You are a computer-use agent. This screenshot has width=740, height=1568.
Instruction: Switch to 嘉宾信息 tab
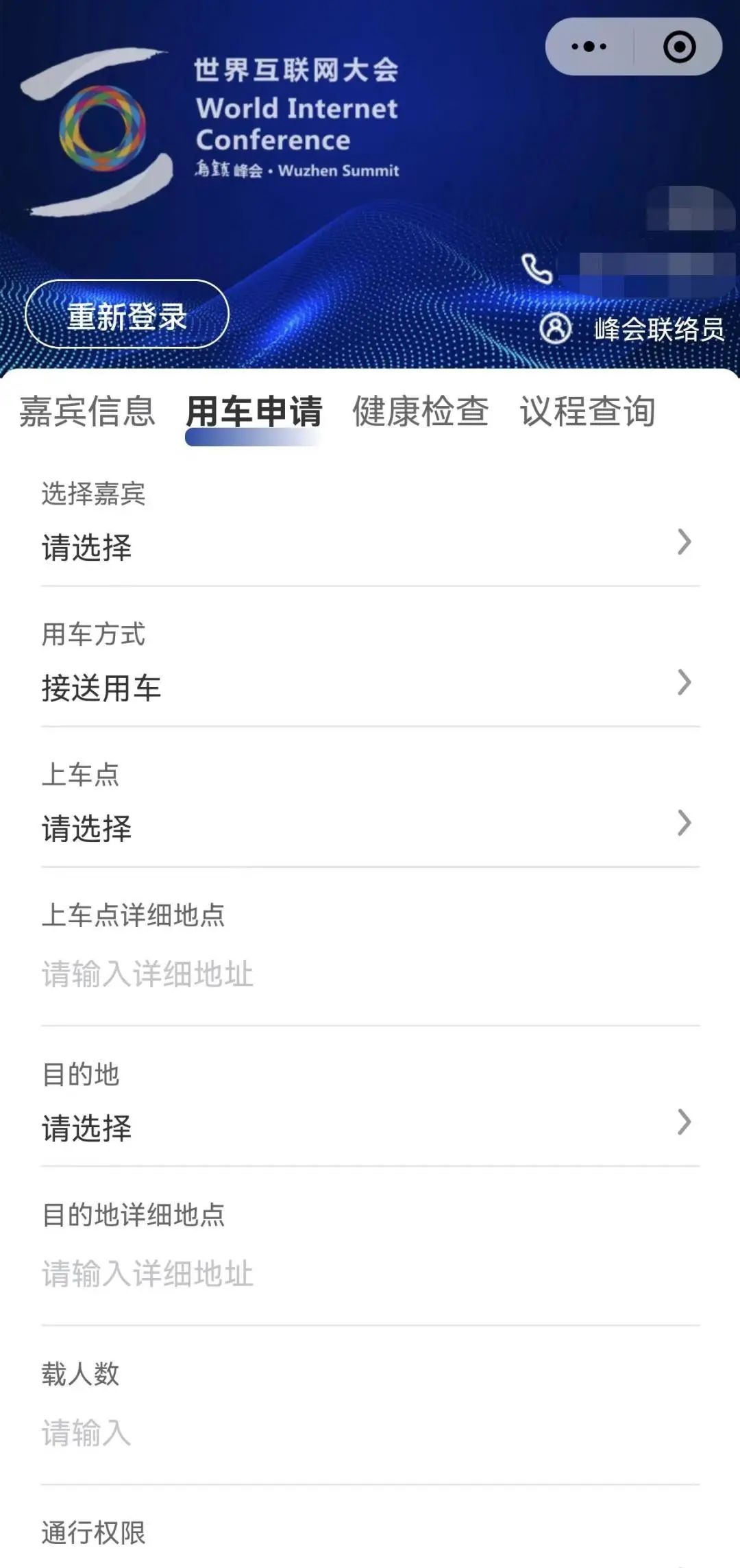(87, 411)
